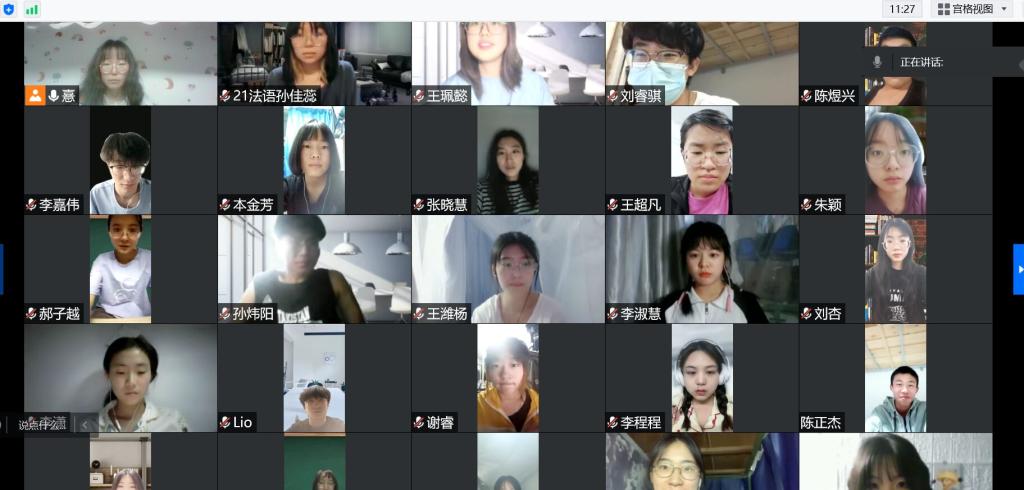Image resolution: width=1024 pixels, height=490 pixels.
Task: Select 陈正杰's video tile
Action: [x=895, y=378]
